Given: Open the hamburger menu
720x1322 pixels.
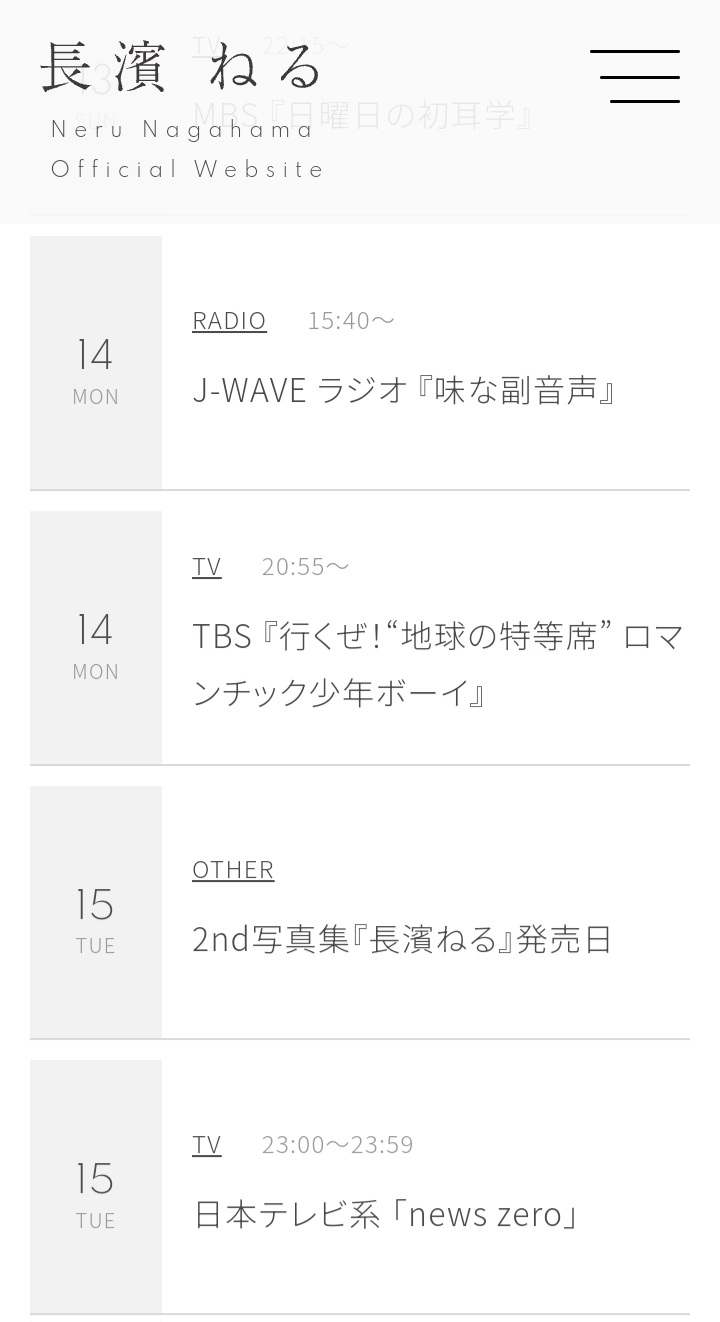Looking at the screenshot, I should [635, 76].
